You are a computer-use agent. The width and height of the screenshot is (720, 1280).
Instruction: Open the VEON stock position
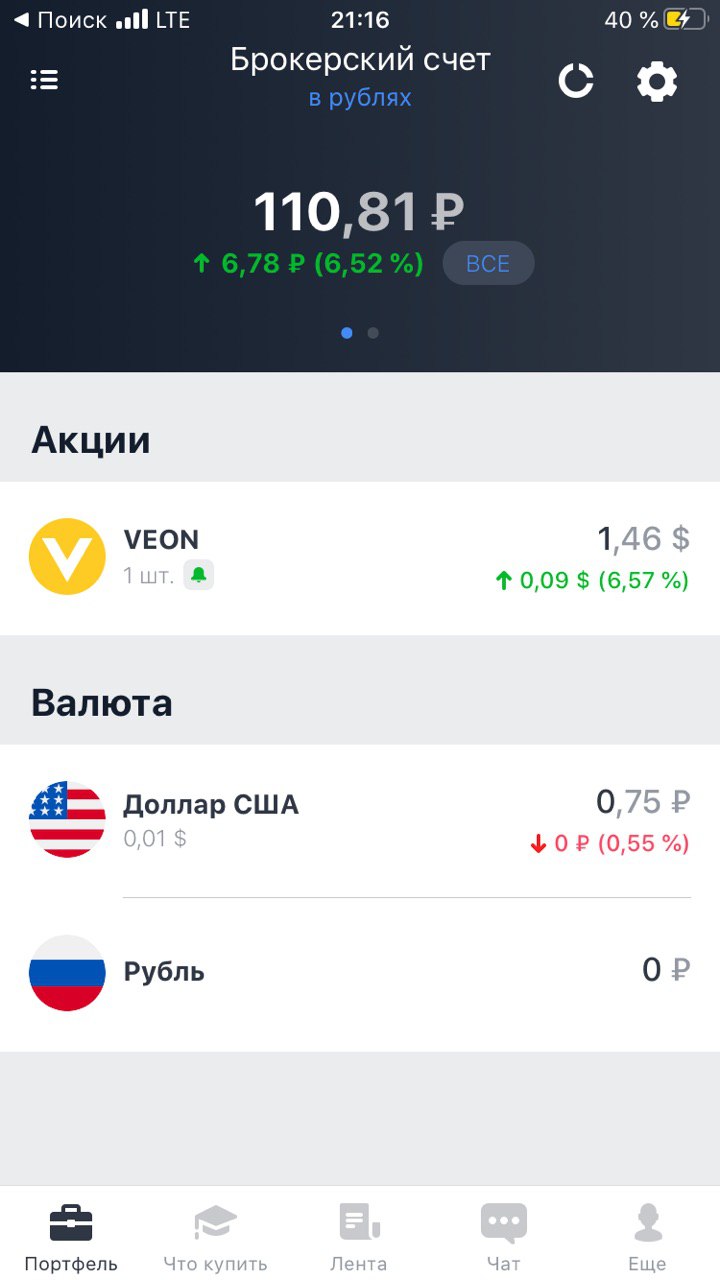[x=360, y=558]
